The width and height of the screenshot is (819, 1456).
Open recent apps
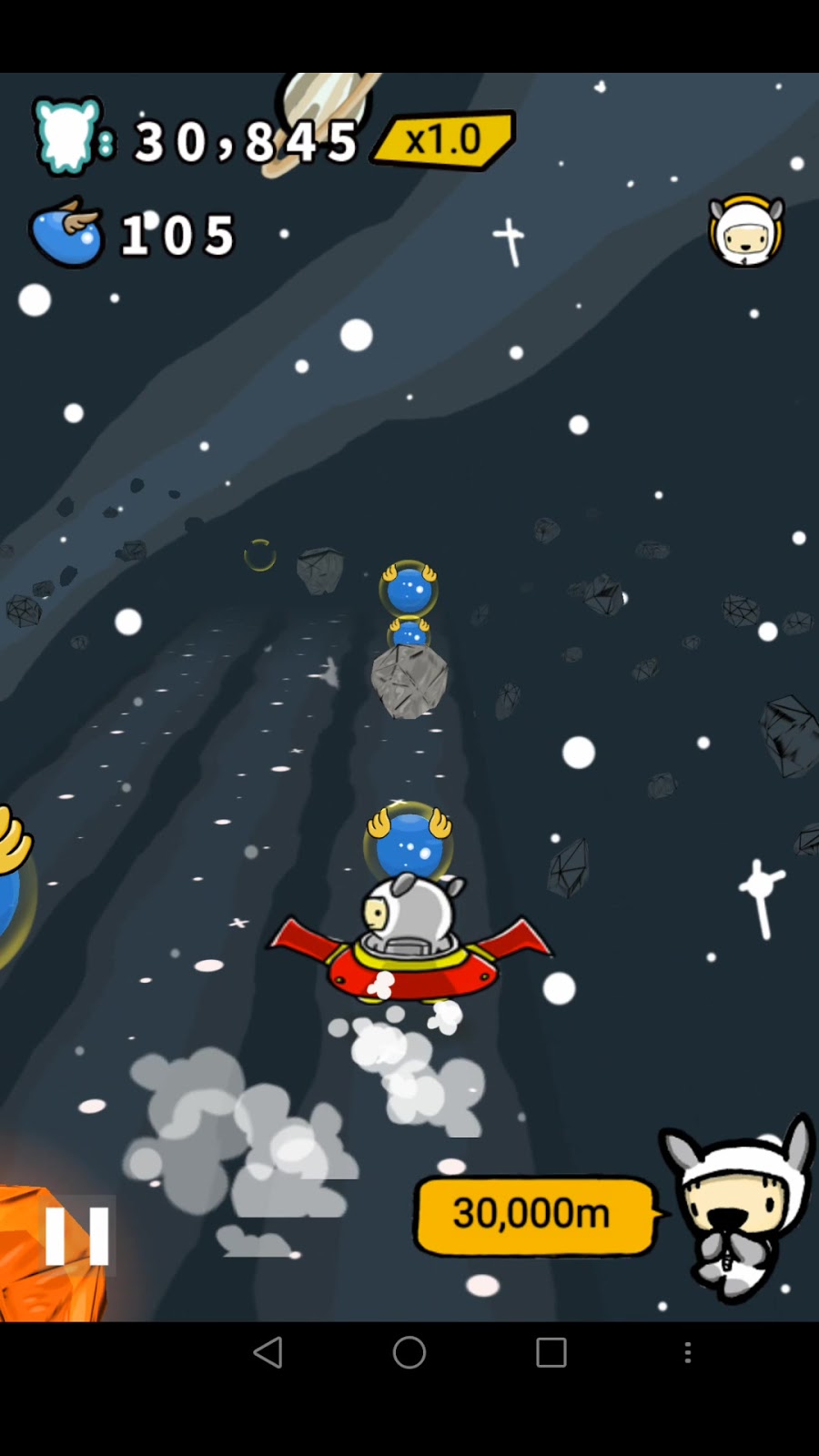click(x=551, y=1352)
